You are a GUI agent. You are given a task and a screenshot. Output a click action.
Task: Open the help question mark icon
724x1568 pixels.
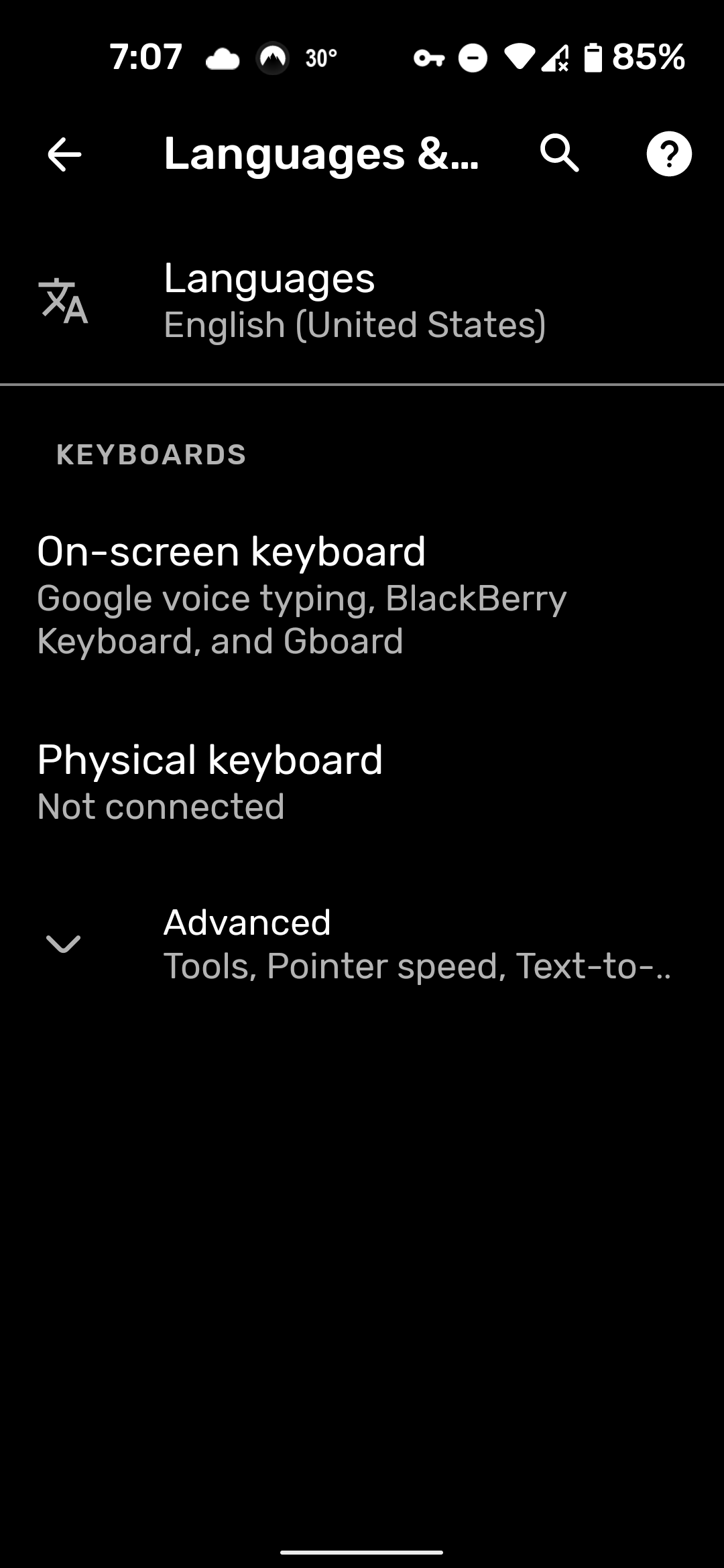668,154
